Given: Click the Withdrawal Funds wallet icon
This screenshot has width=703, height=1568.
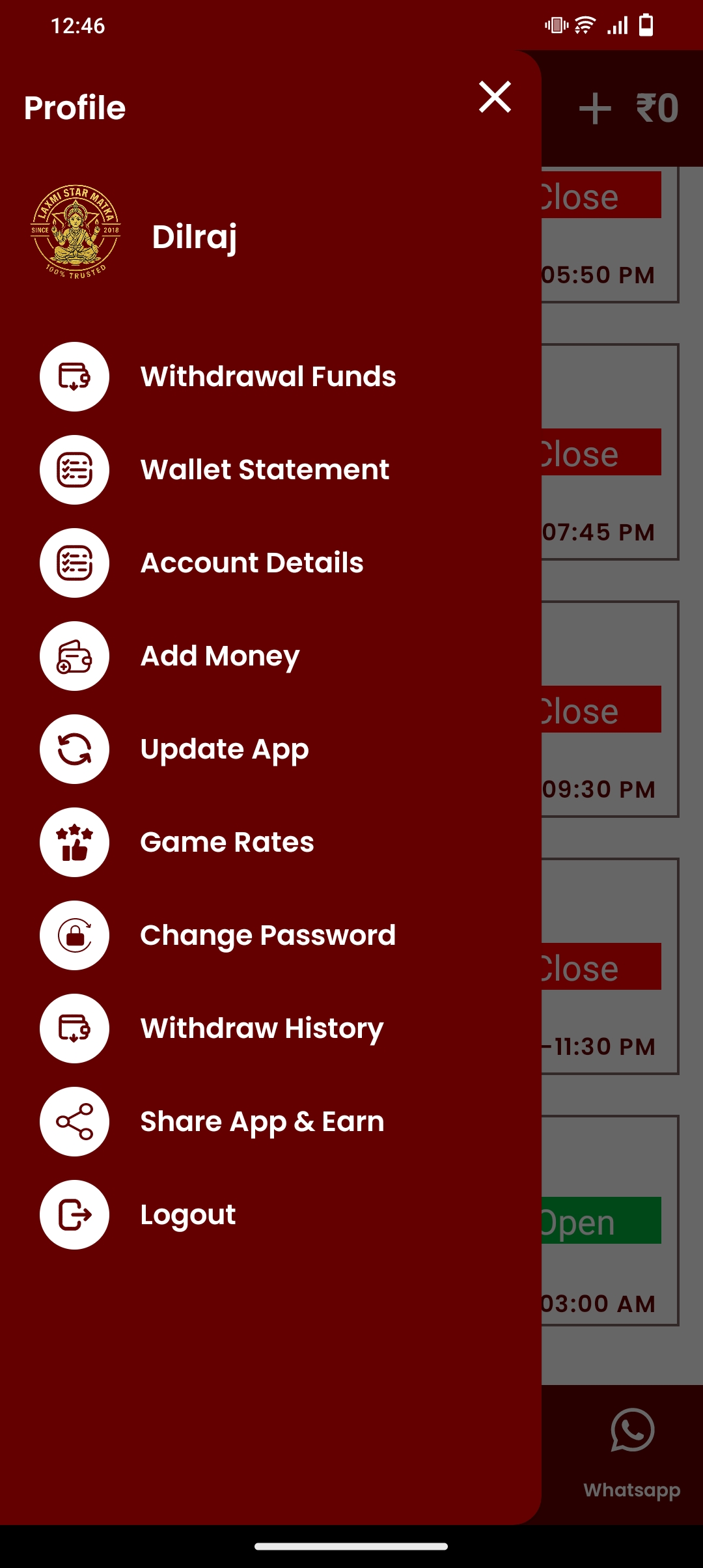Looking at the screenshot, I should point(74,378).
